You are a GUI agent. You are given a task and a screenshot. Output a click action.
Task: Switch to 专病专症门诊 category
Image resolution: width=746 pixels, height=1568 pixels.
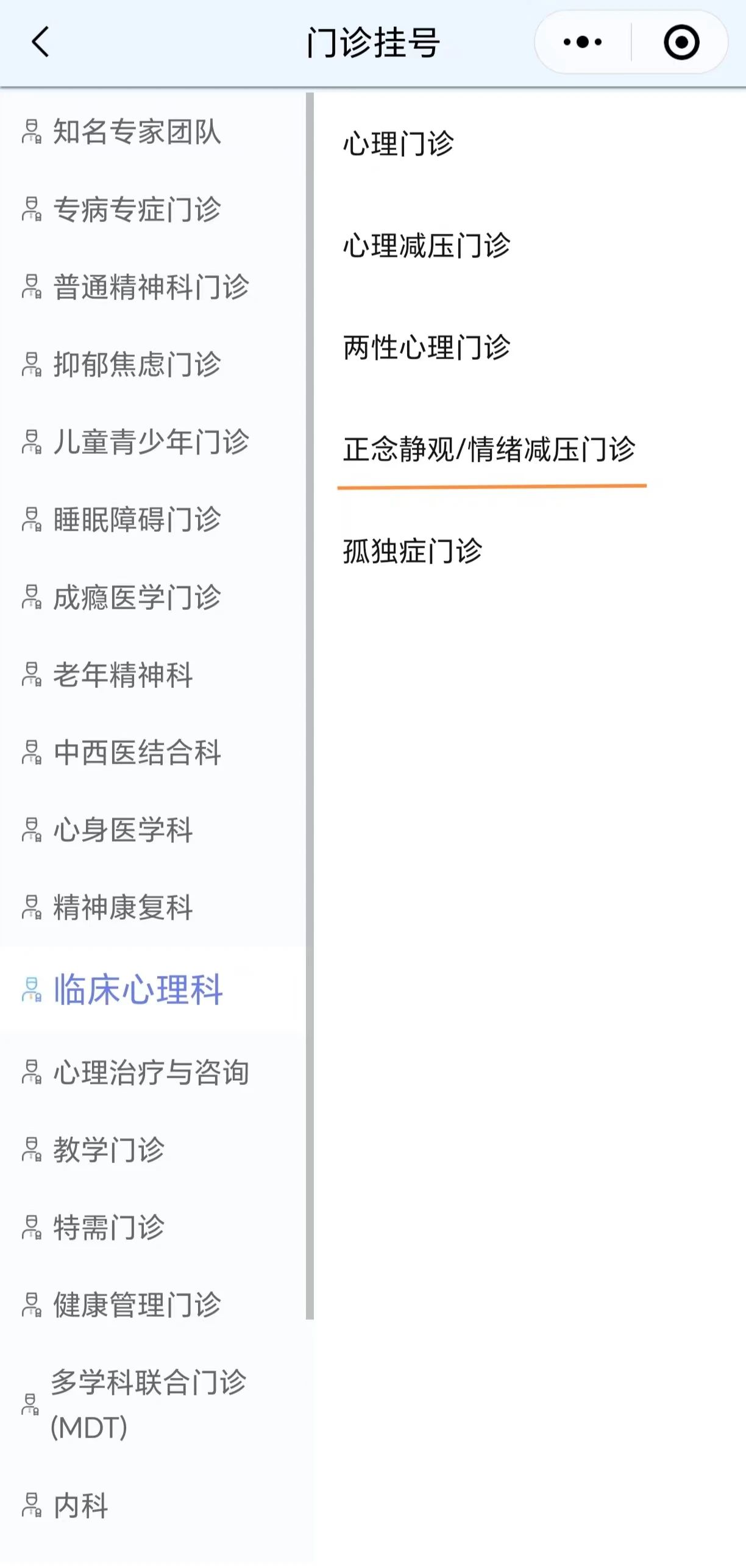(137, 209)
